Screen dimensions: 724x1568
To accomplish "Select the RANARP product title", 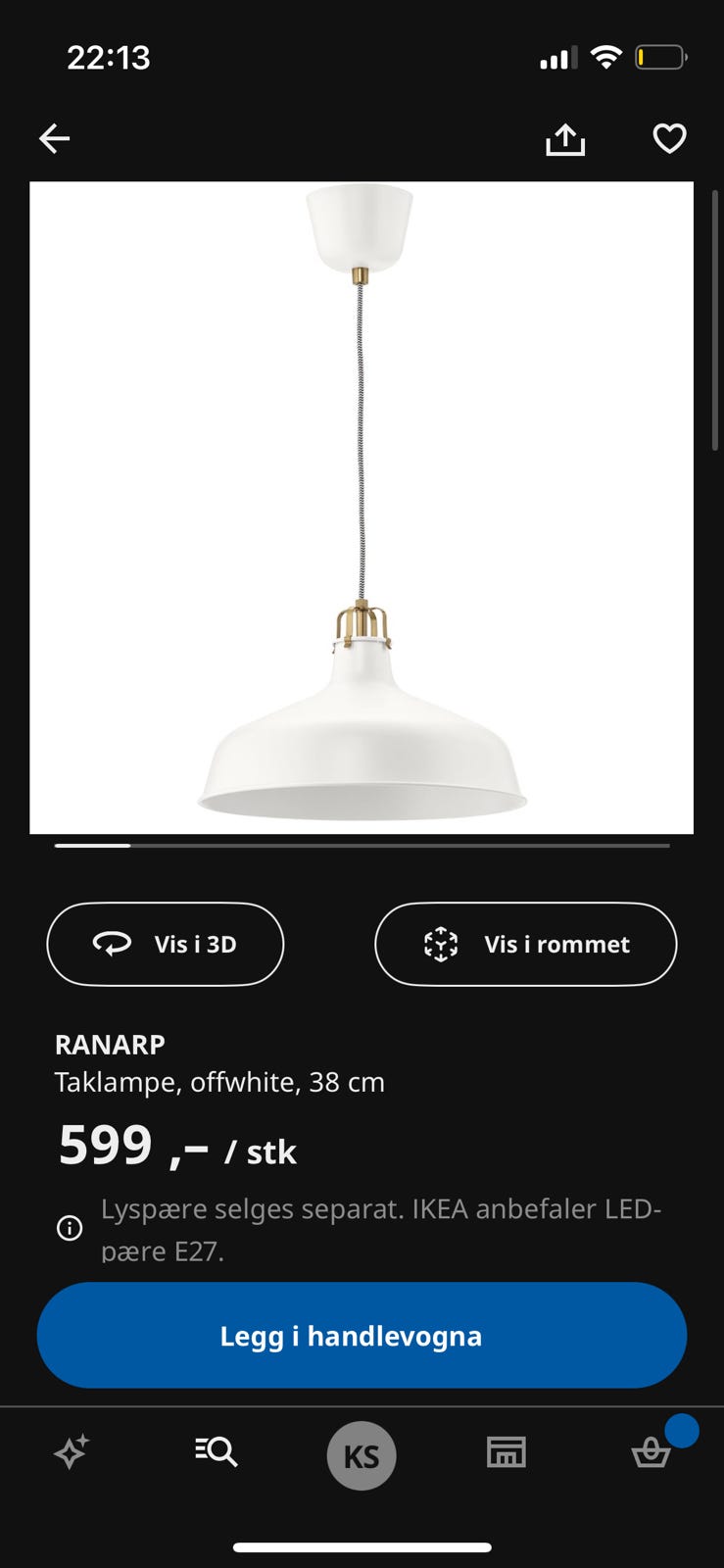I will 110,1045.
